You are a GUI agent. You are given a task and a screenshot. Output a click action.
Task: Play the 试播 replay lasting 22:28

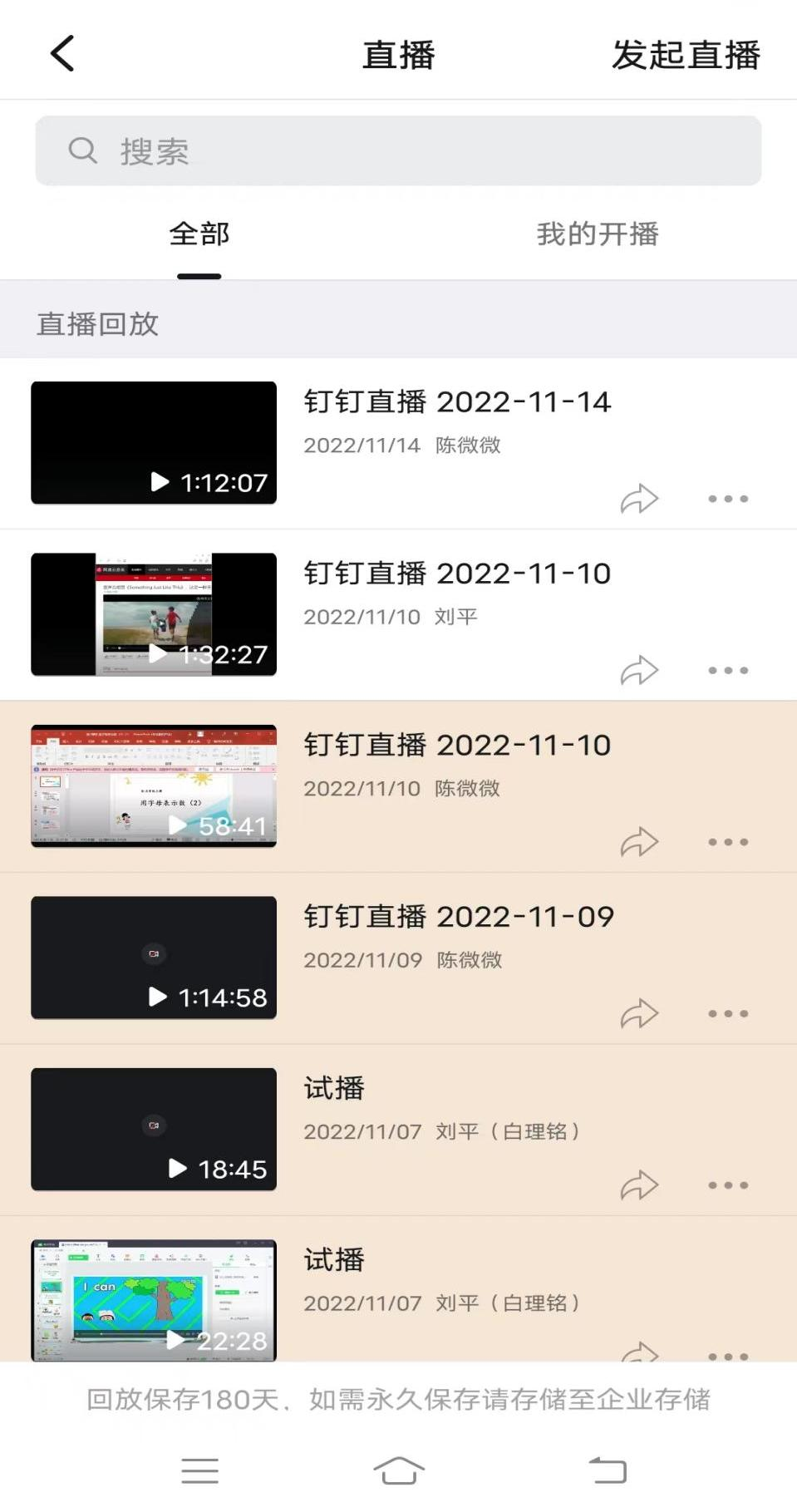click(x=154, y=1300)
